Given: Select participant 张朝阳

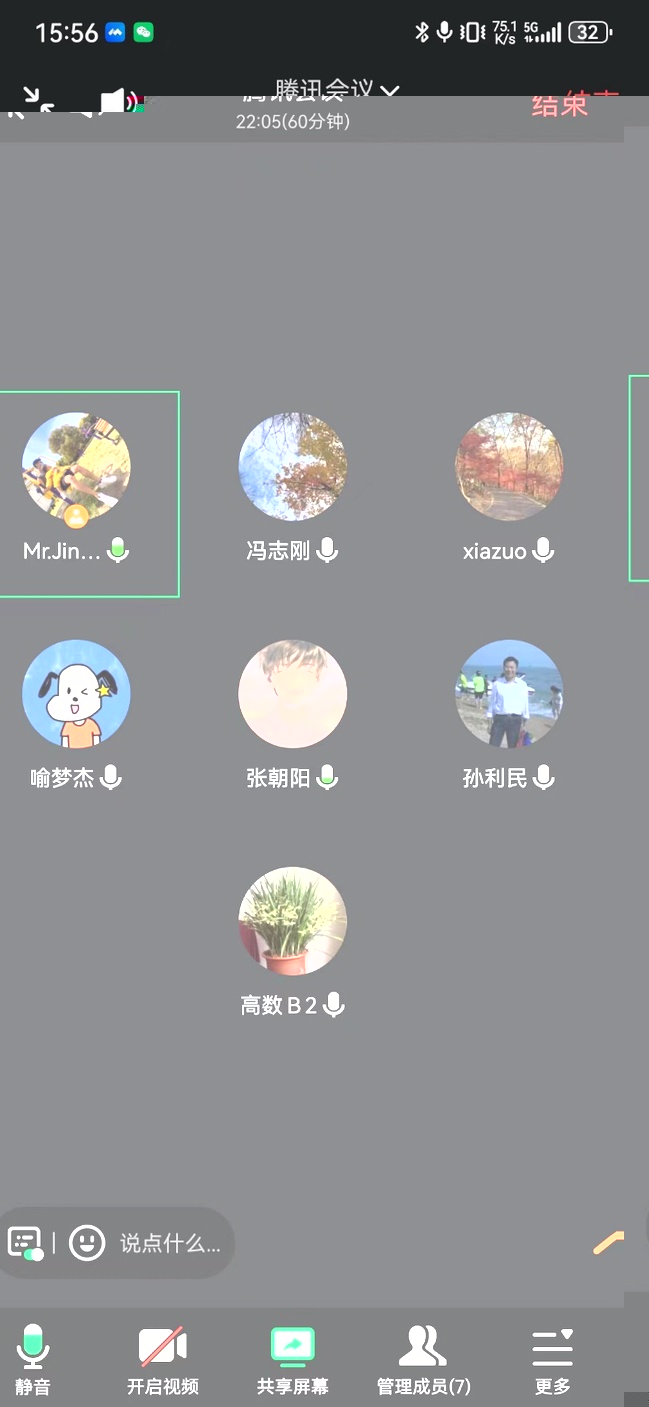Looking at the screenshot, I should pos(292,694).
